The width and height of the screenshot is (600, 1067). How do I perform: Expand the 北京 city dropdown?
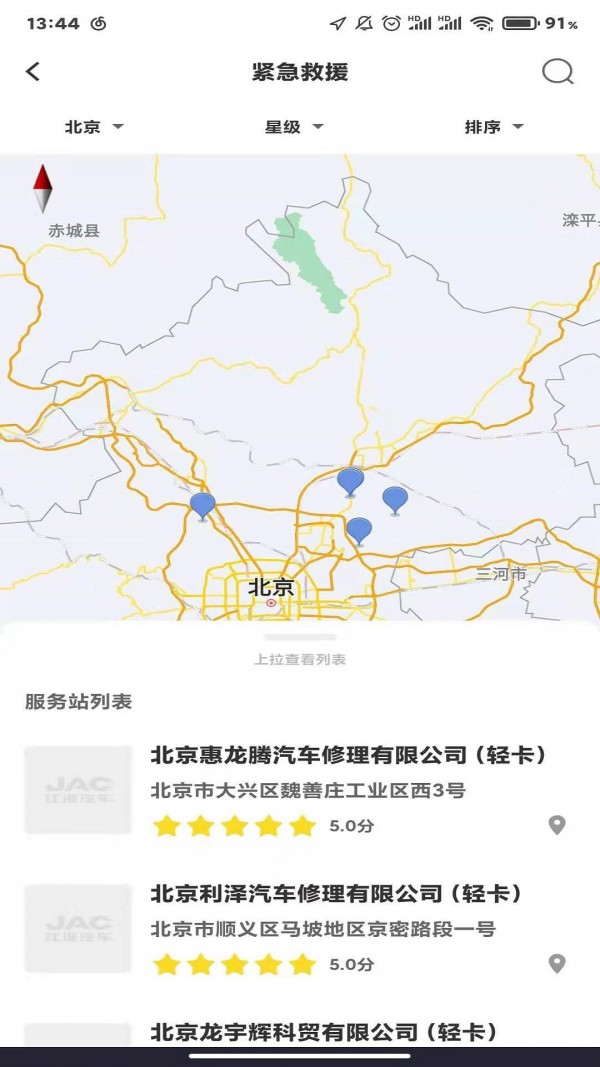click(94, 127)
